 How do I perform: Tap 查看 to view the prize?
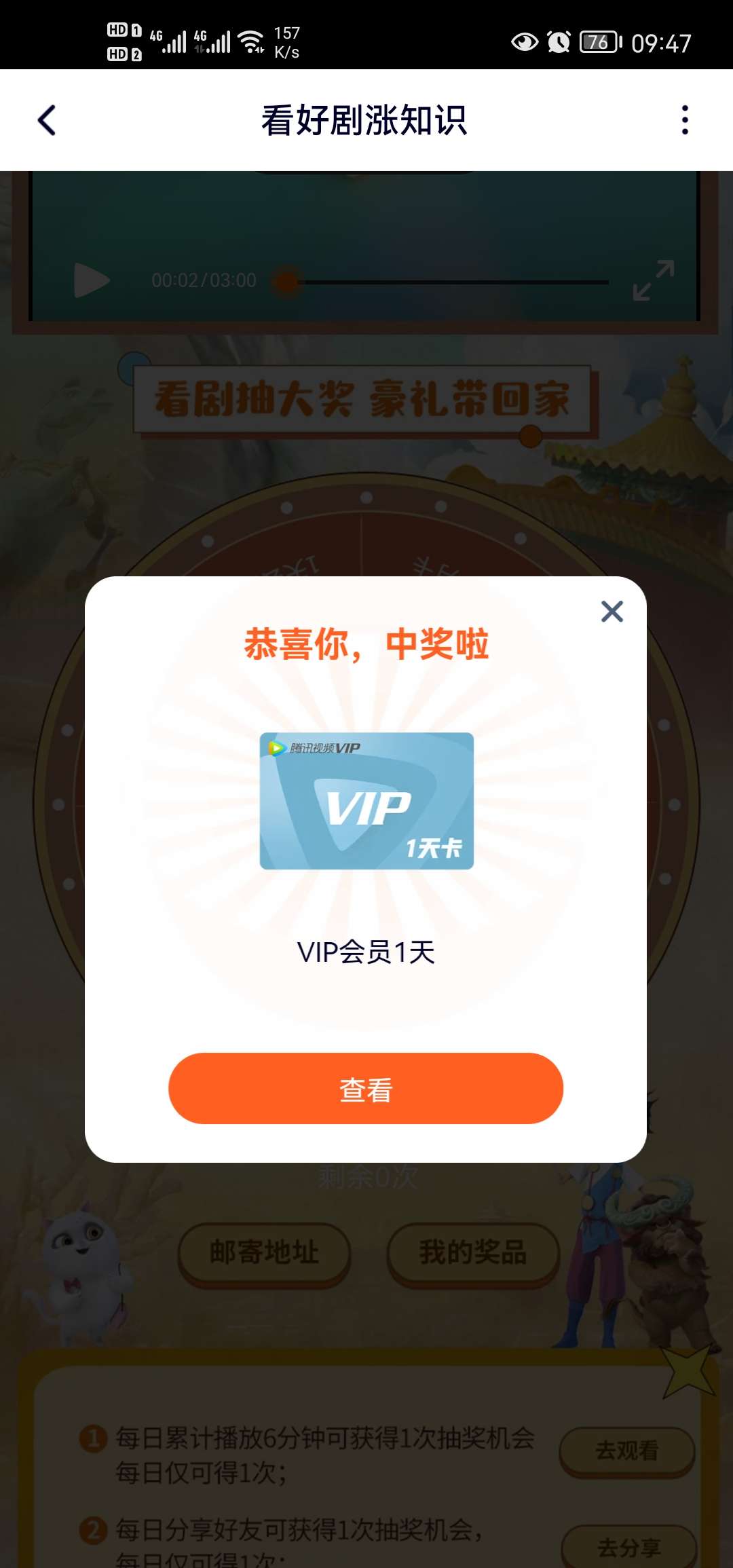[x=366, y=1088]
